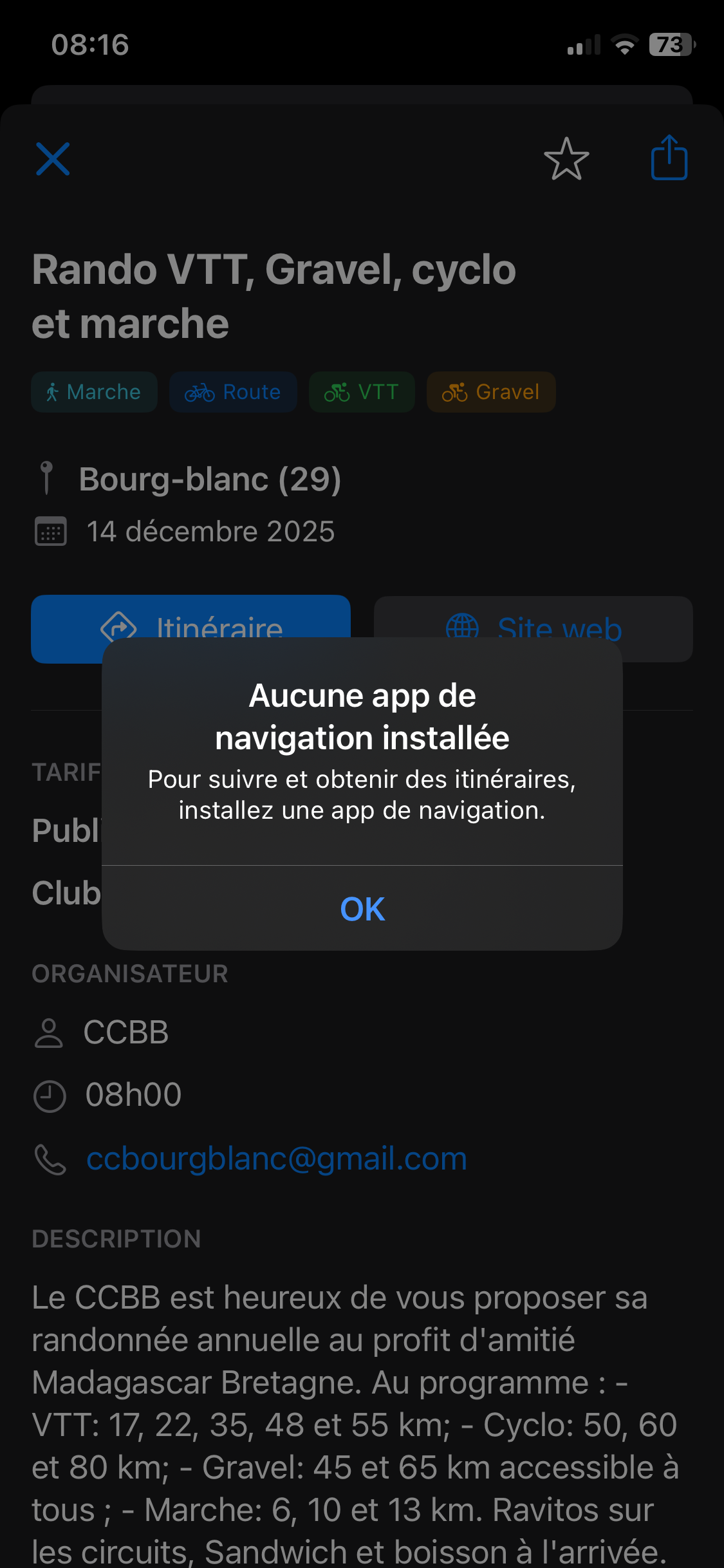Close the event detail sheet
The width and height of the screenshot is (724, 1568).
coord(53,159)
